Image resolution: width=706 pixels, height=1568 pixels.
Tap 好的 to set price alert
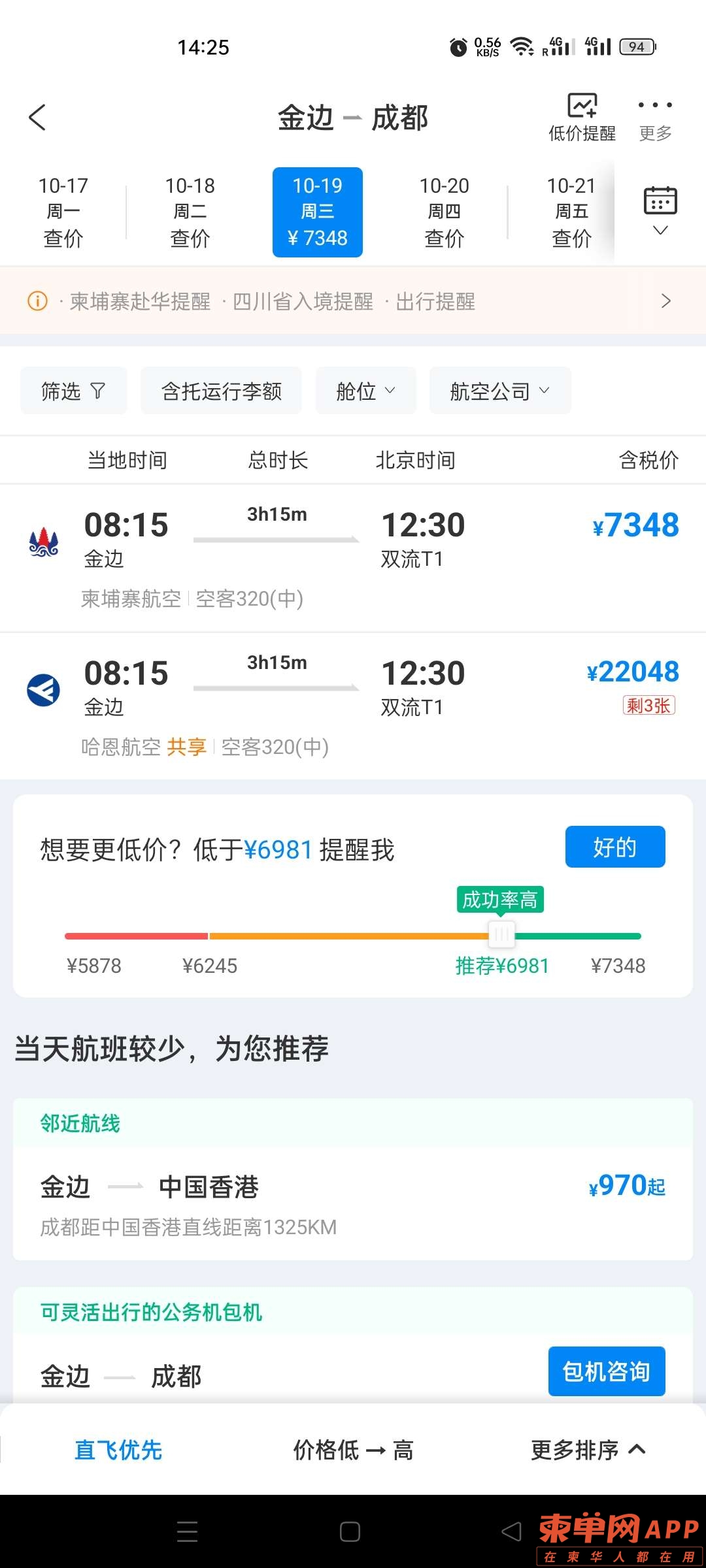click(x=614, y=847)
